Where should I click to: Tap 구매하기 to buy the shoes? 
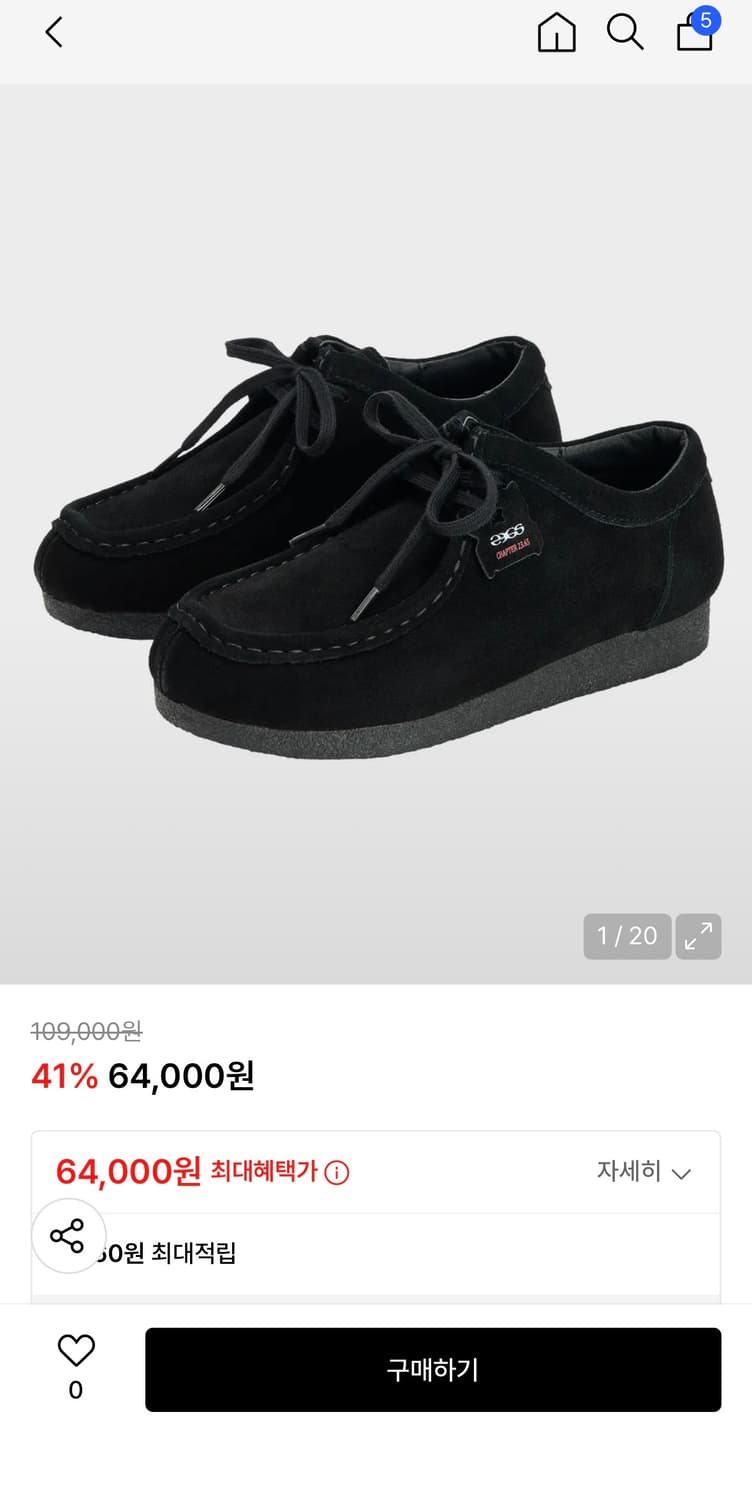(x=433, y=1369)
